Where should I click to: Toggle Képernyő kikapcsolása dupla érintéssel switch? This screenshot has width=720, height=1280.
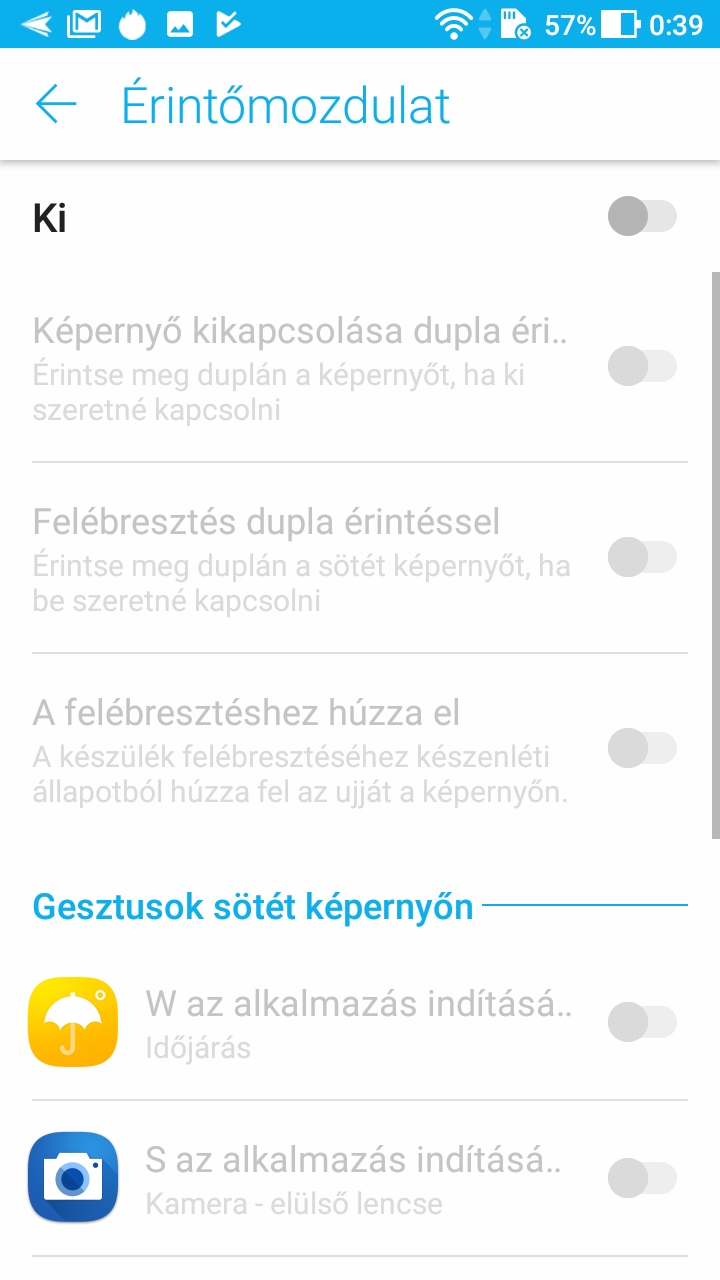point(642,367)
